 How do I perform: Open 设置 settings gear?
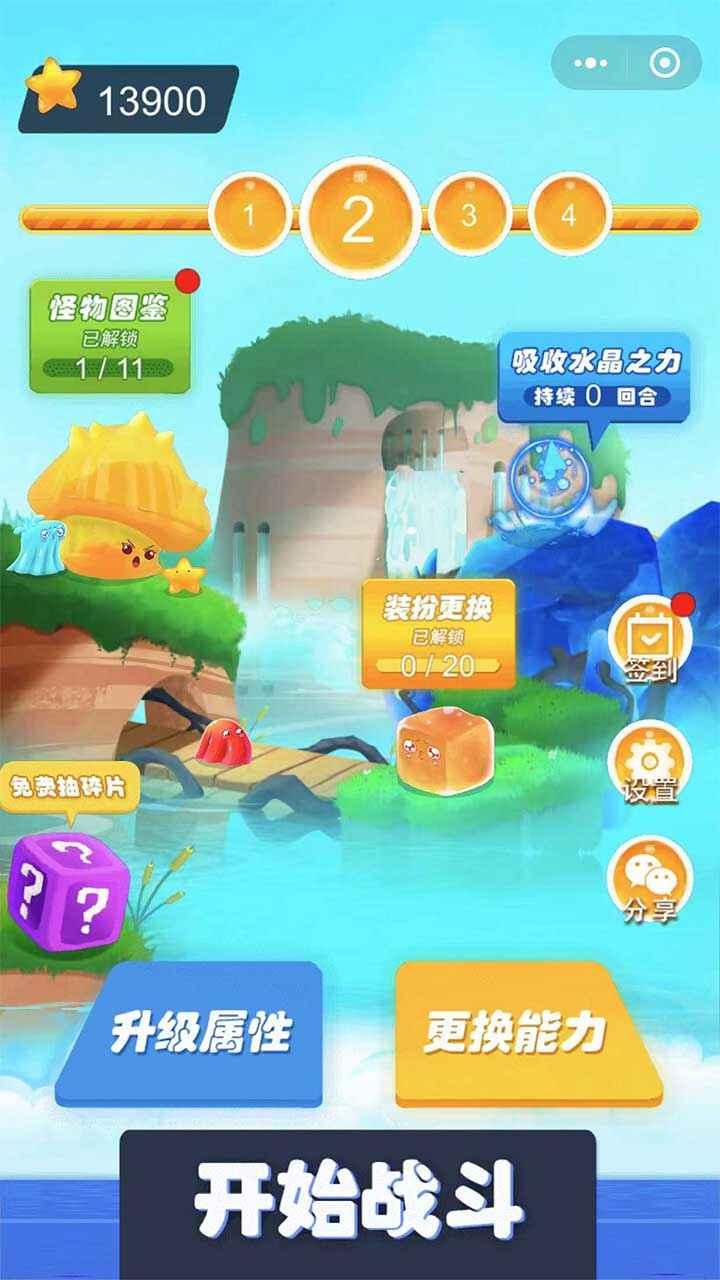(x=650, y=761)
